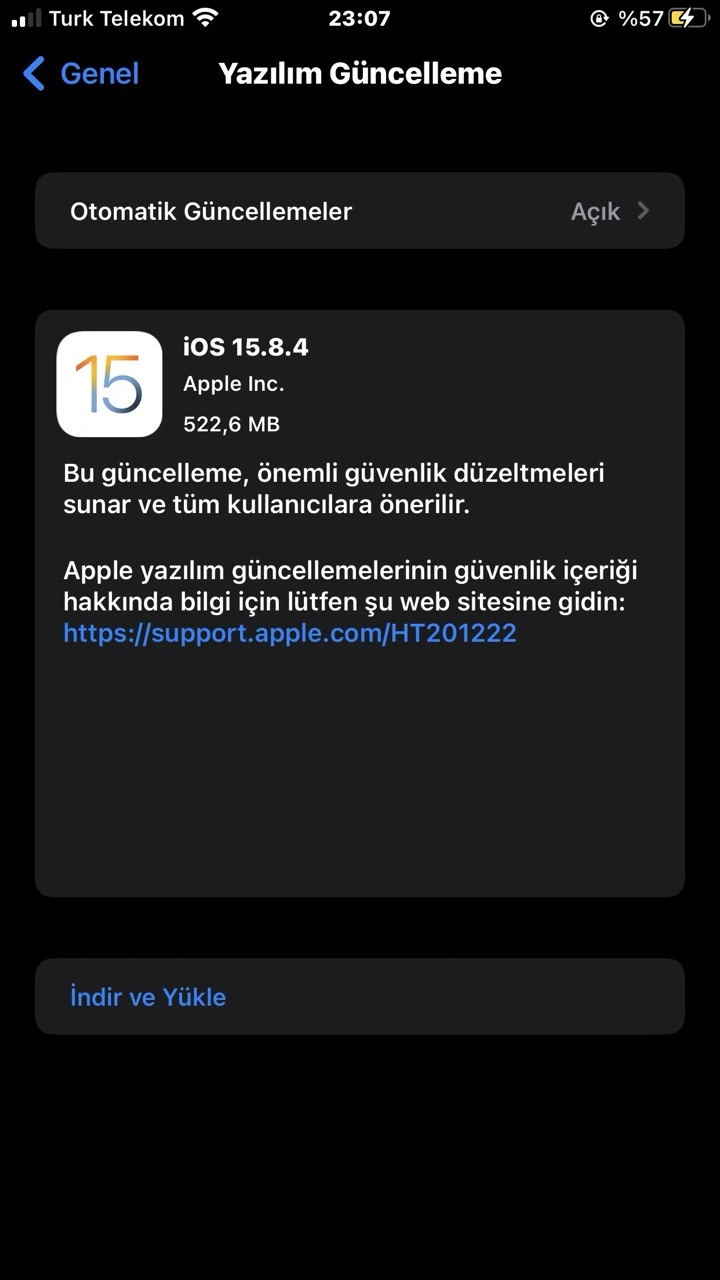Viewport: 720px width, 1280px height.
Task: Open the support.apple.com/HT201222 link
Action: [290, 633]
